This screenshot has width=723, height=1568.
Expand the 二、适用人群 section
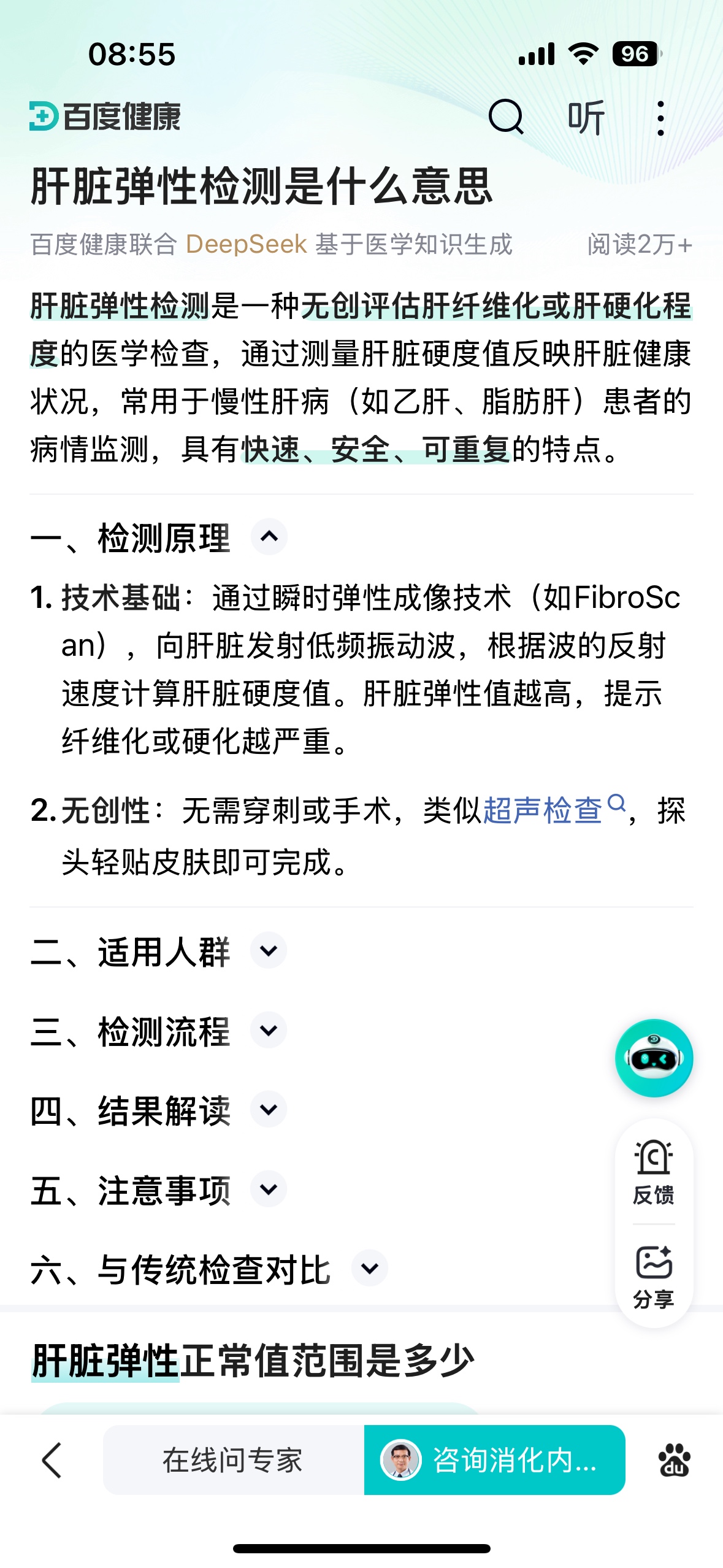(x=269, y=950)
